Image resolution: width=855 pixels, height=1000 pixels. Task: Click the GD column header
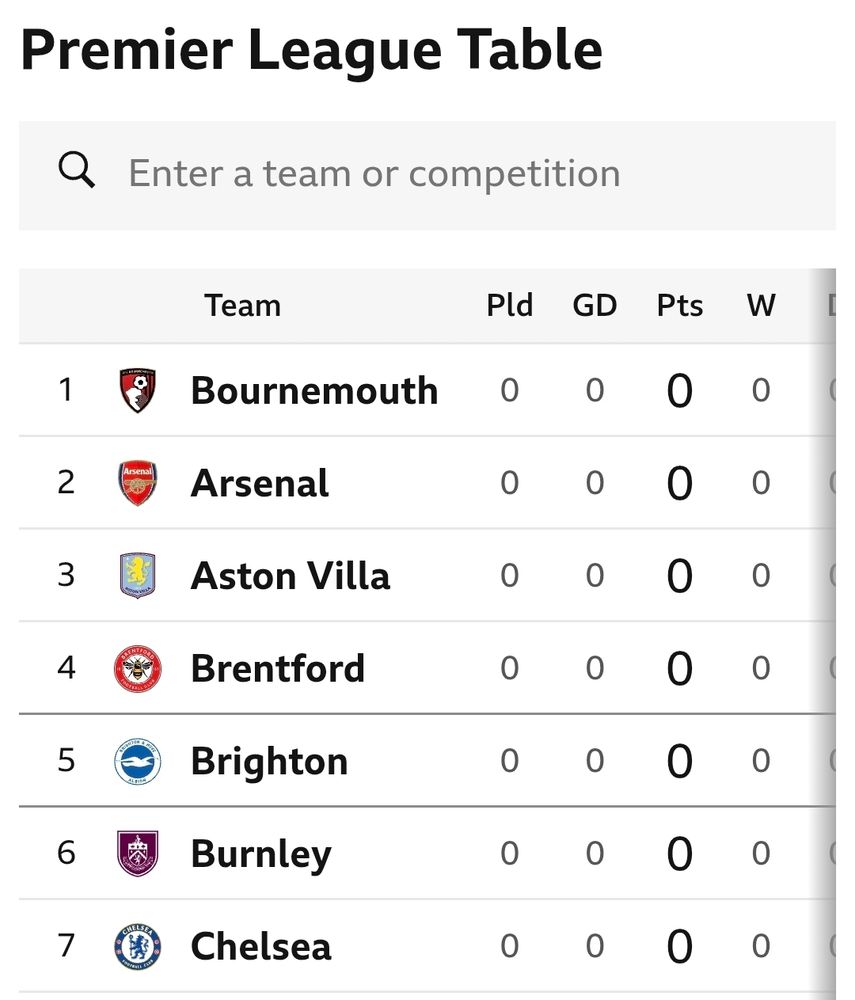(x=595, y=305)
